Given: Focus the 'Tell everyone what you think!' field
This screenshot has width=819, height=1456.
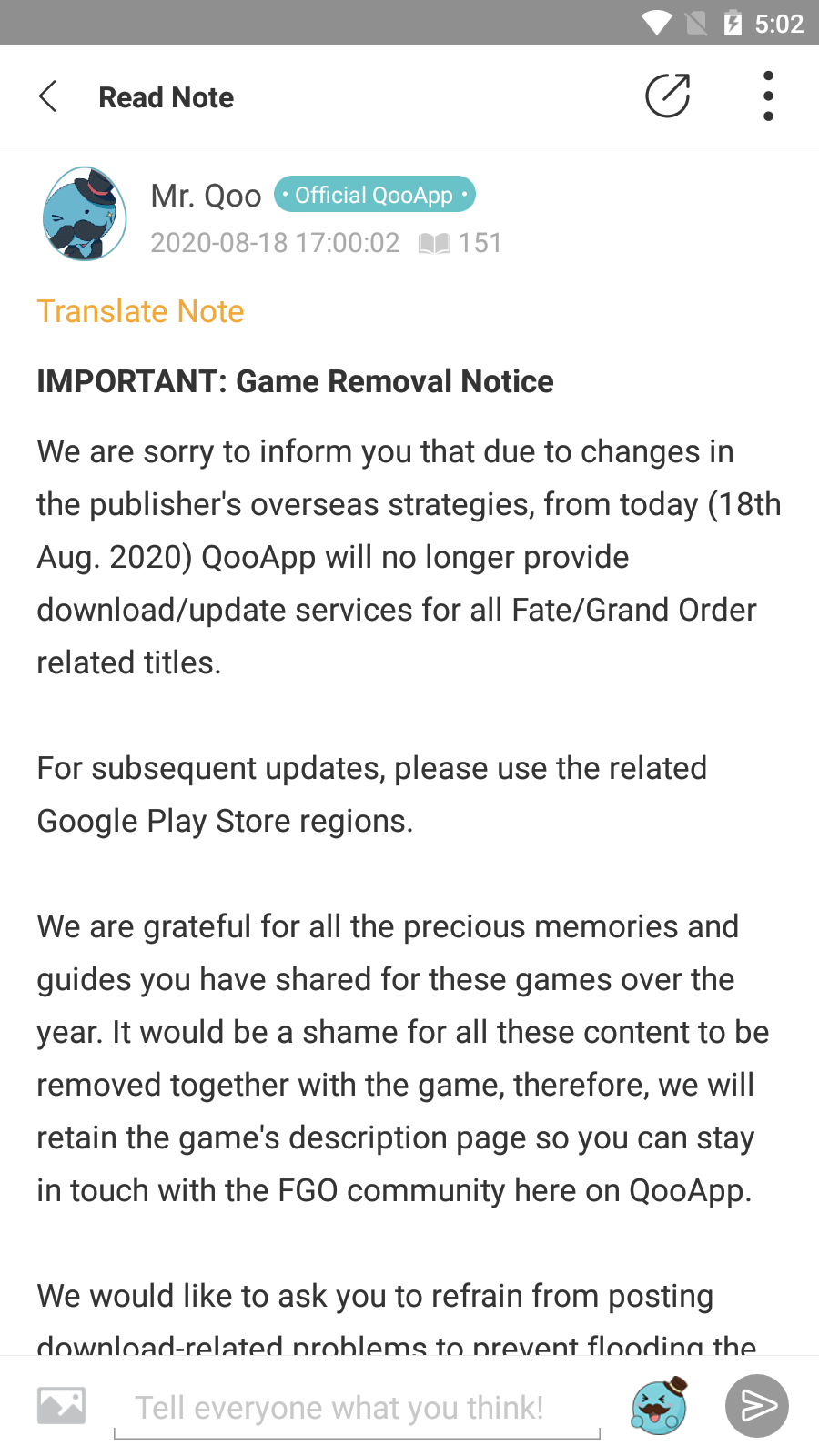Looking at the screenshot, I should point(357,1408).
